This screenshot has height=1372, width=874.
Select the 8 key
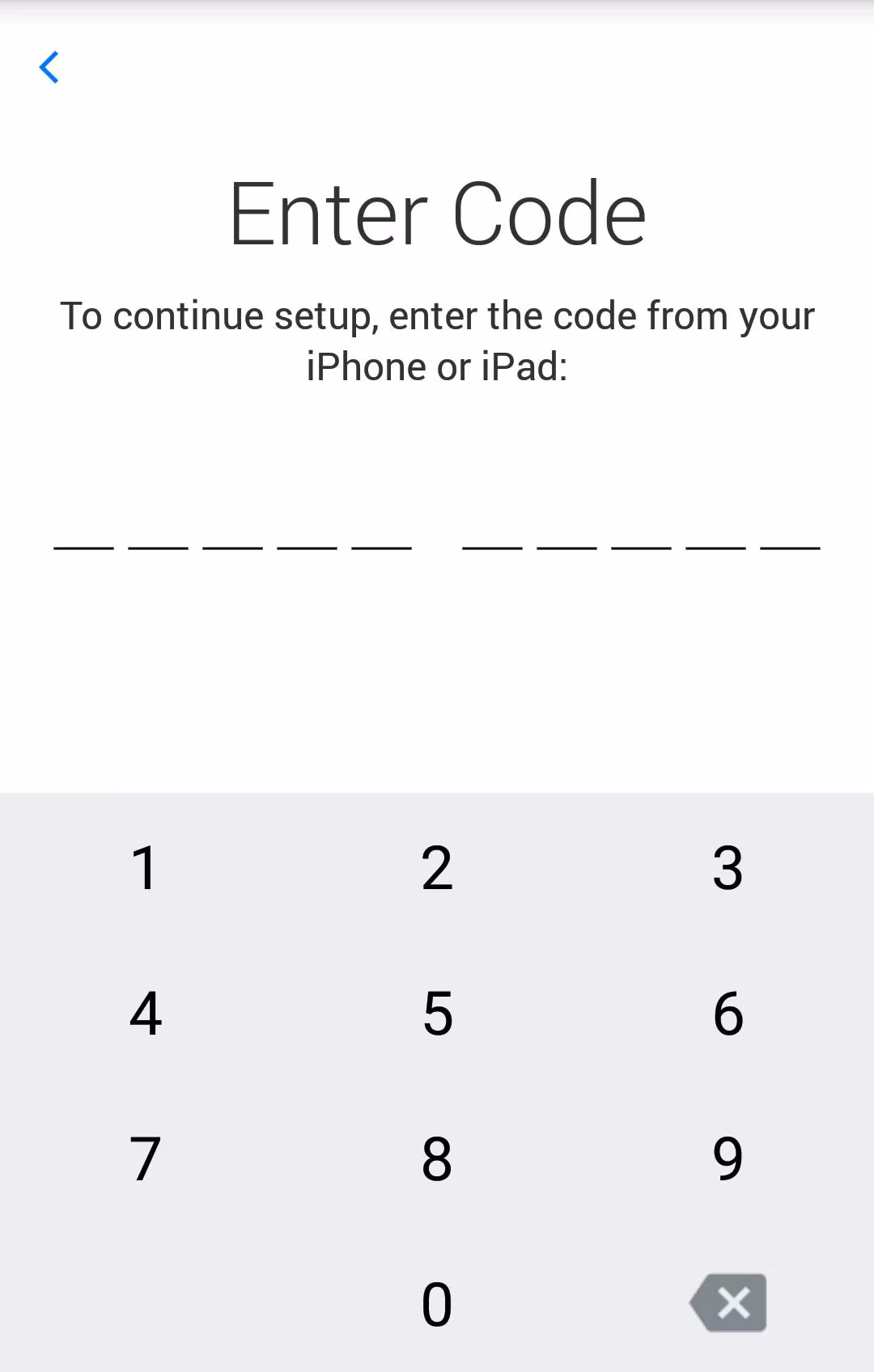point(437,1158)
